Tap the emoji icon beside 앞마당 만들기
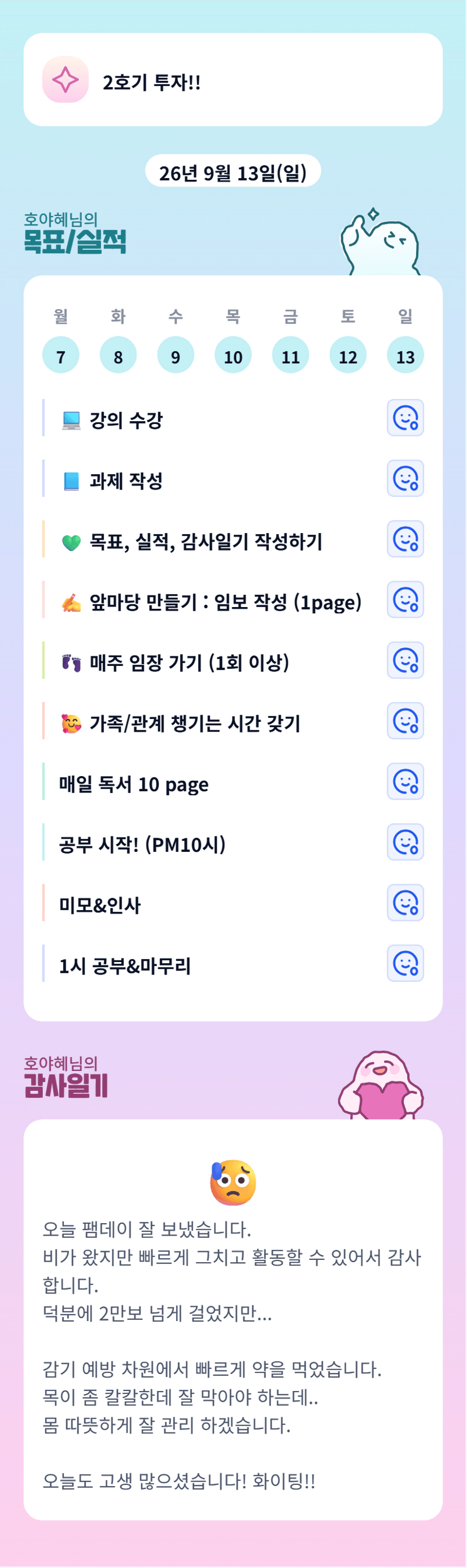467x1568 pixels. (x=405, y=600)
